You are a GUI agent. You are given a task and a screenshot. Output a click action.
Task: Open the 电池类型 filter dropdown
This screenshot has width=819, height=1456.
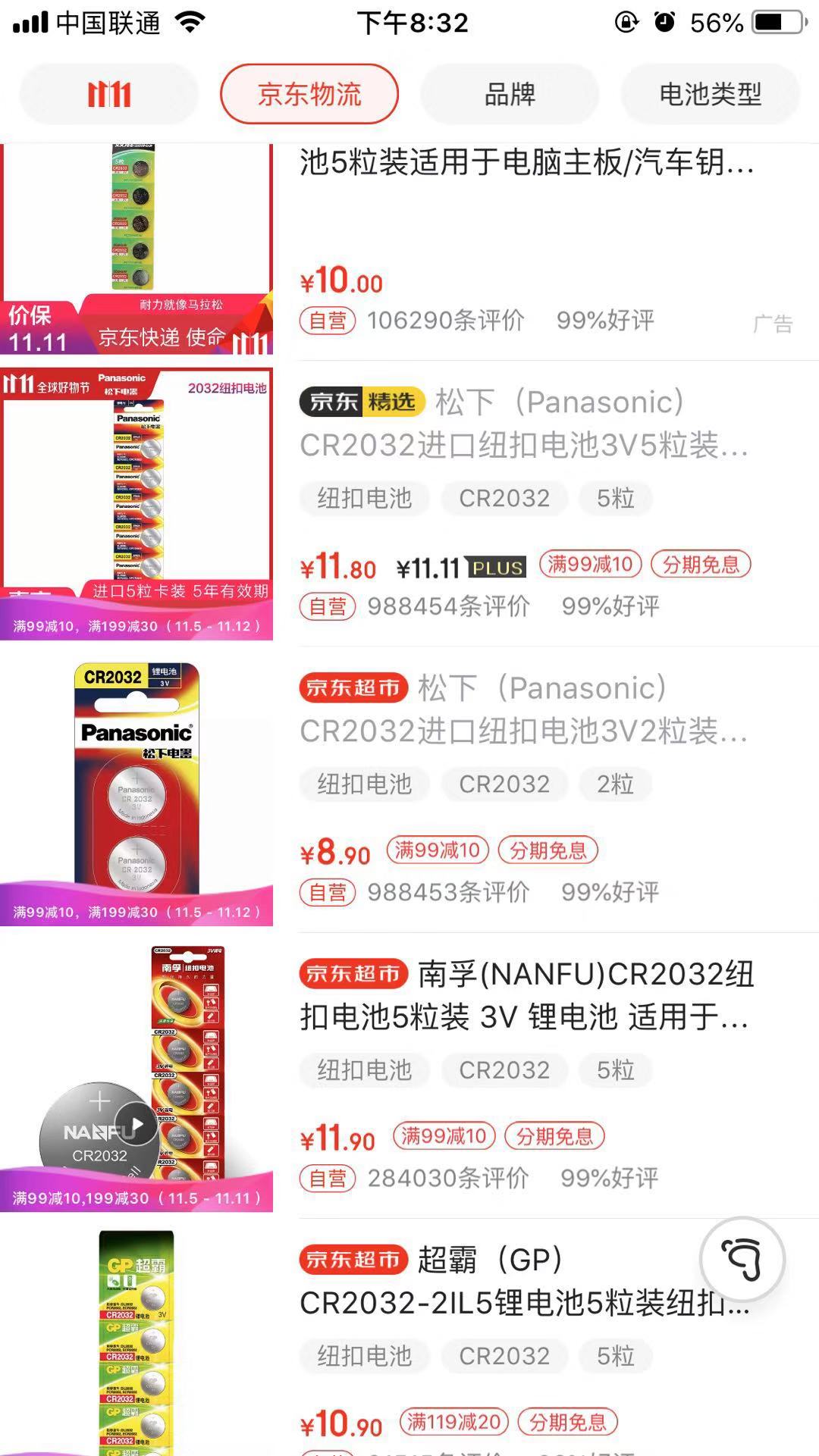tap(708, 93)
